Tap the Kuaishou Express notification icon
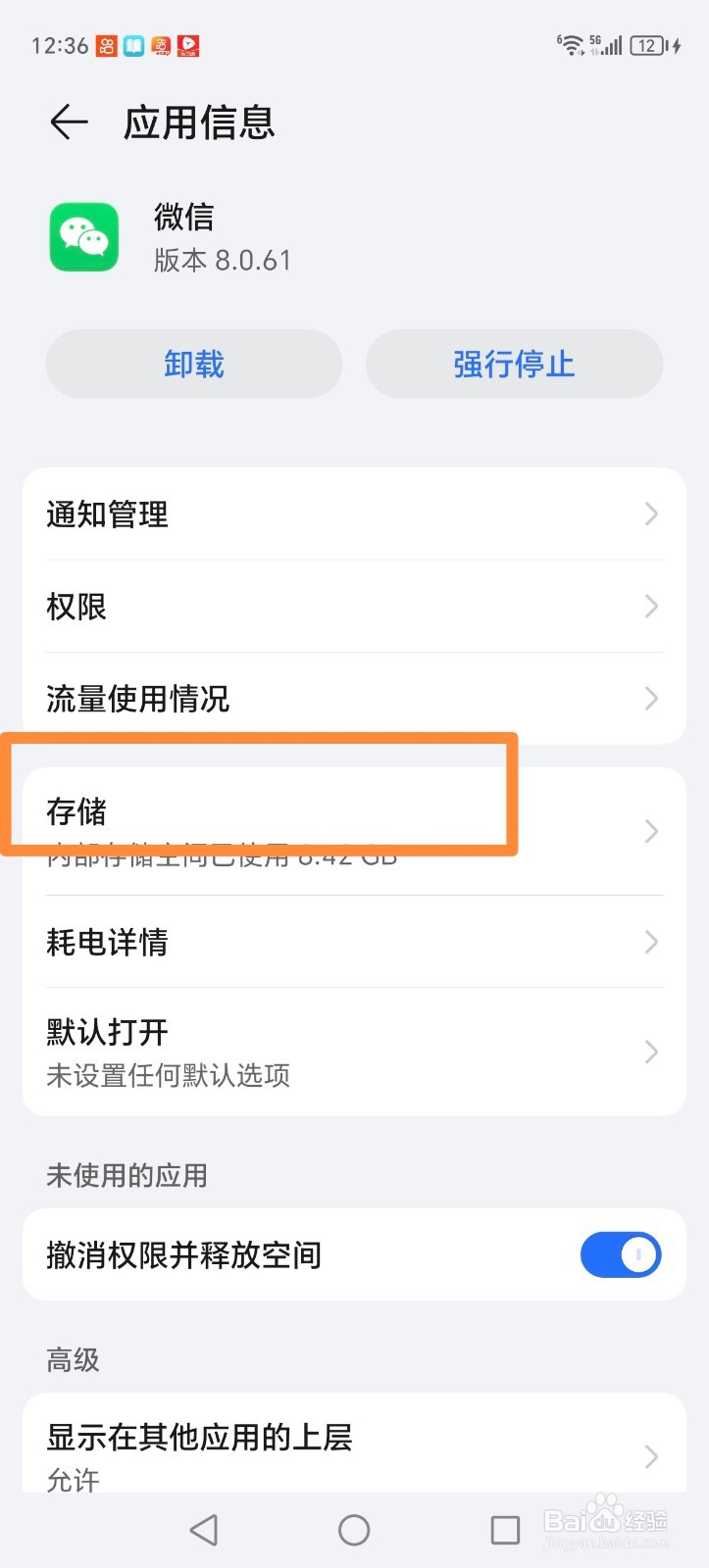Image resolution: width=709 pixels, height=1568 pixels. pos(160,45)
